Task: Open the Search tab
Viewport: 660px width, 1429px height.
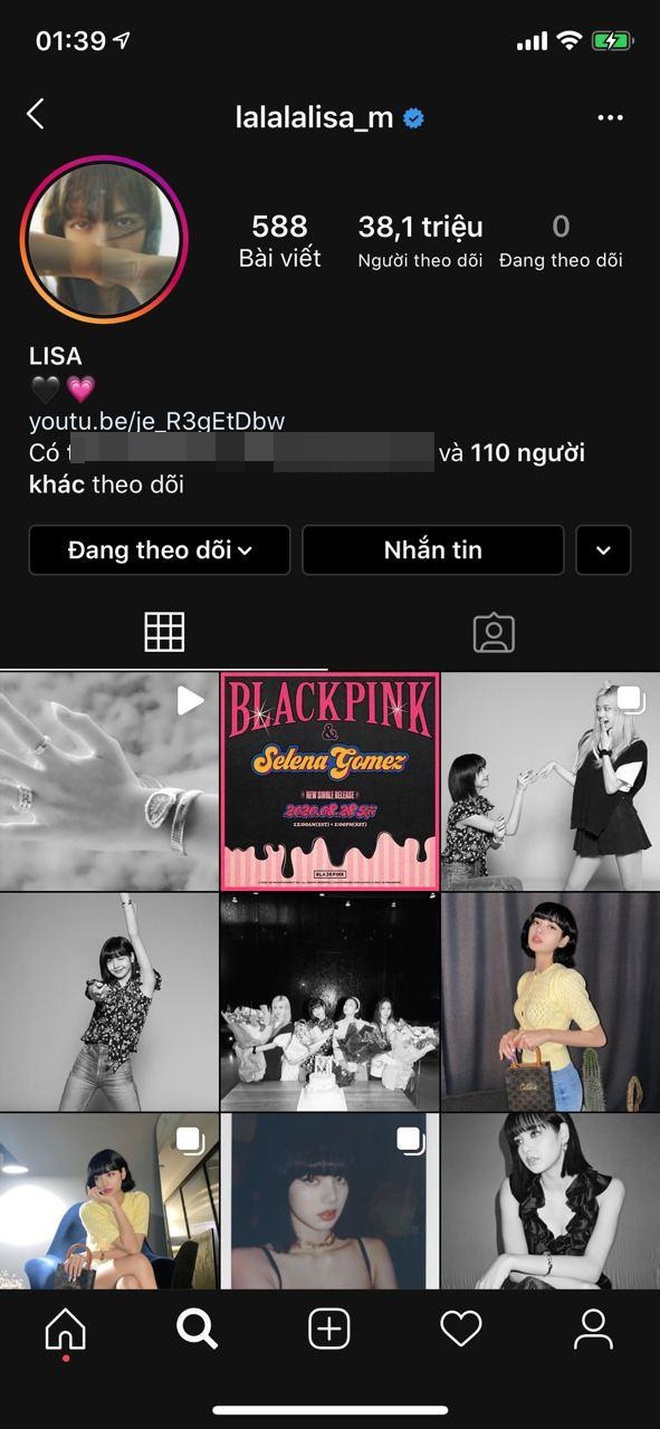Action: tap(196, 1329)
